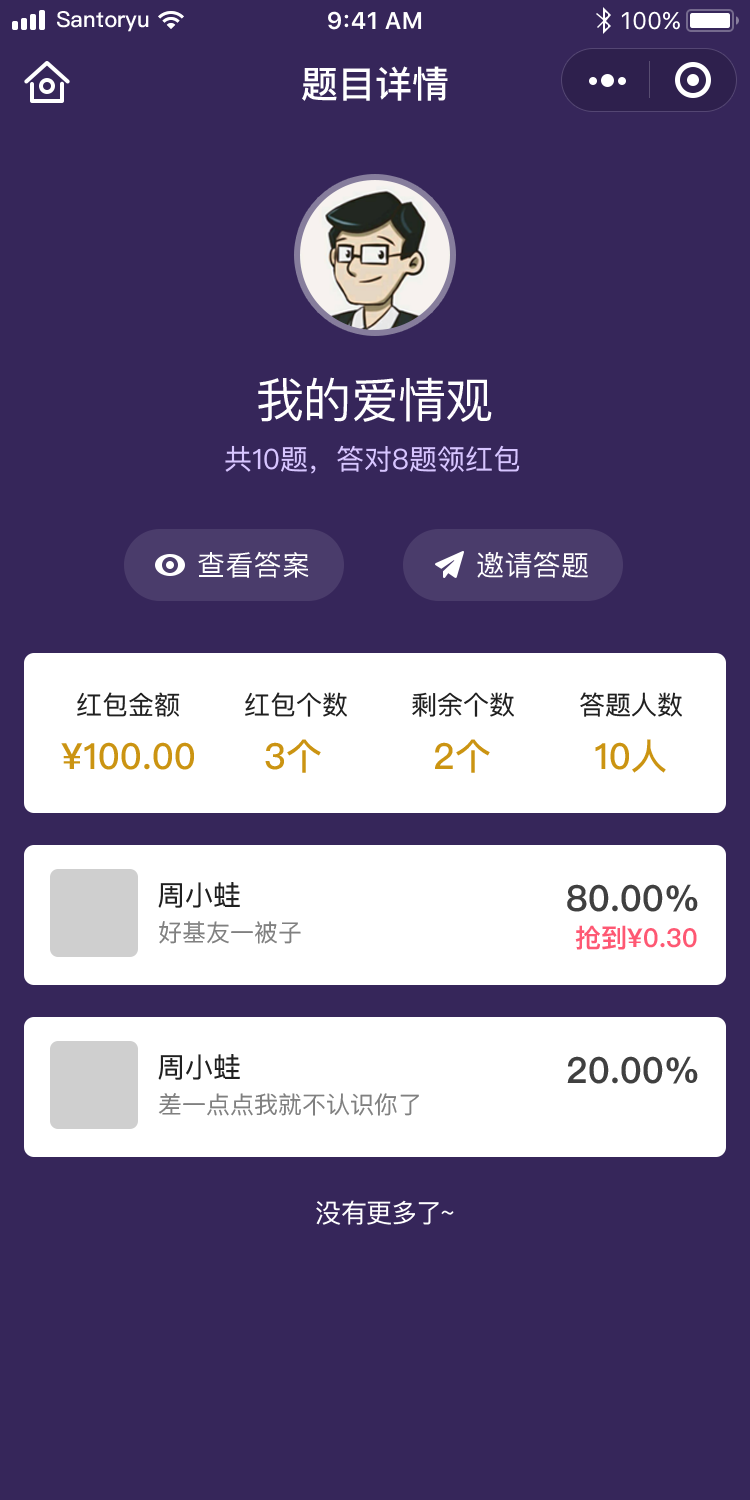750x1500 pixels.
Task: Tap the 邀请答题 button
Action: point(513,565)
